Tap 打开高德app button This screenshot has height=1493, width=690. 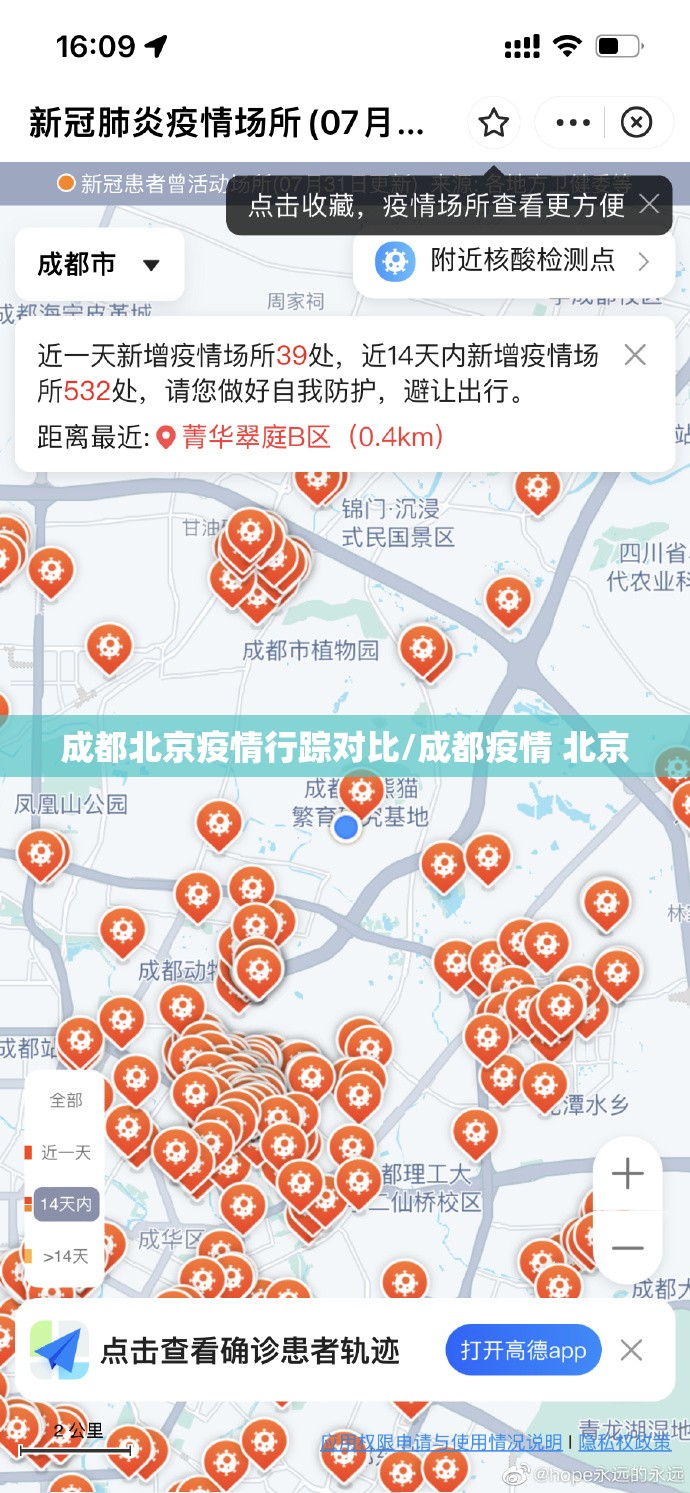click(x=523, y=1351)
